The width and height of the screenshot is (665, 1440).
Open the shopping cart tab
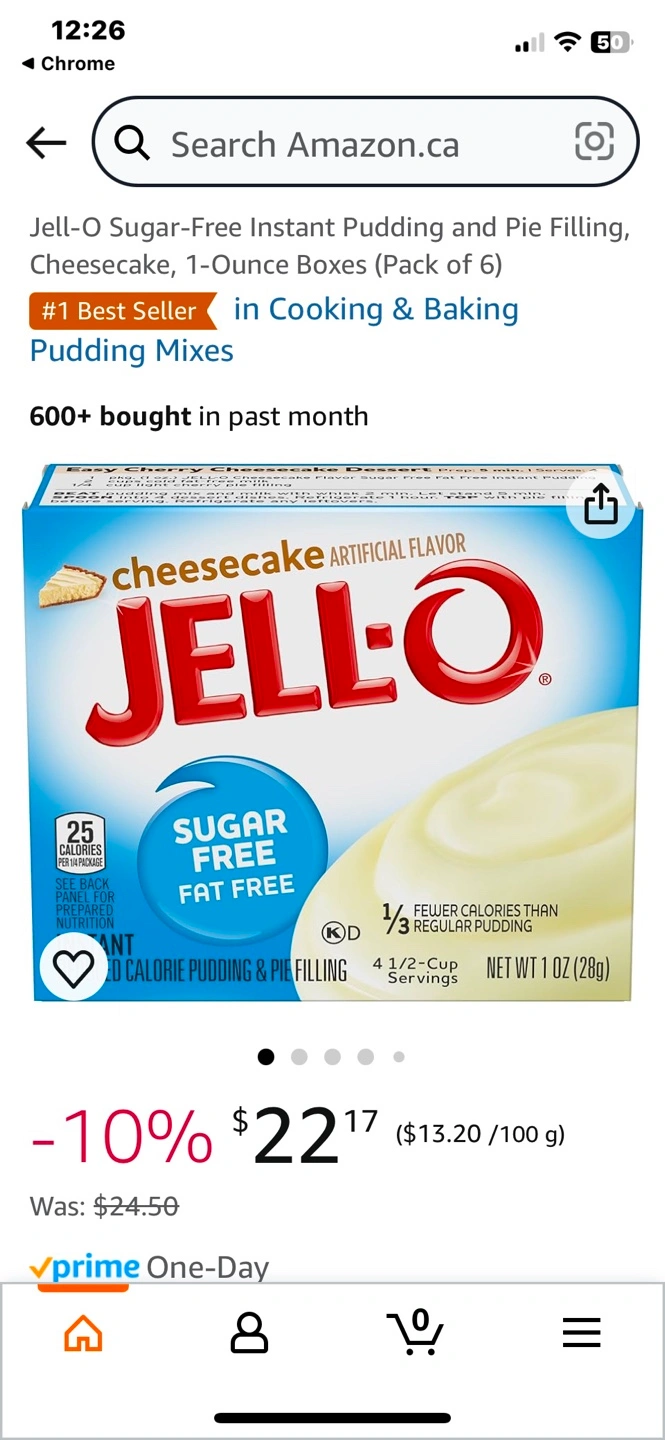click(415, 1333)
